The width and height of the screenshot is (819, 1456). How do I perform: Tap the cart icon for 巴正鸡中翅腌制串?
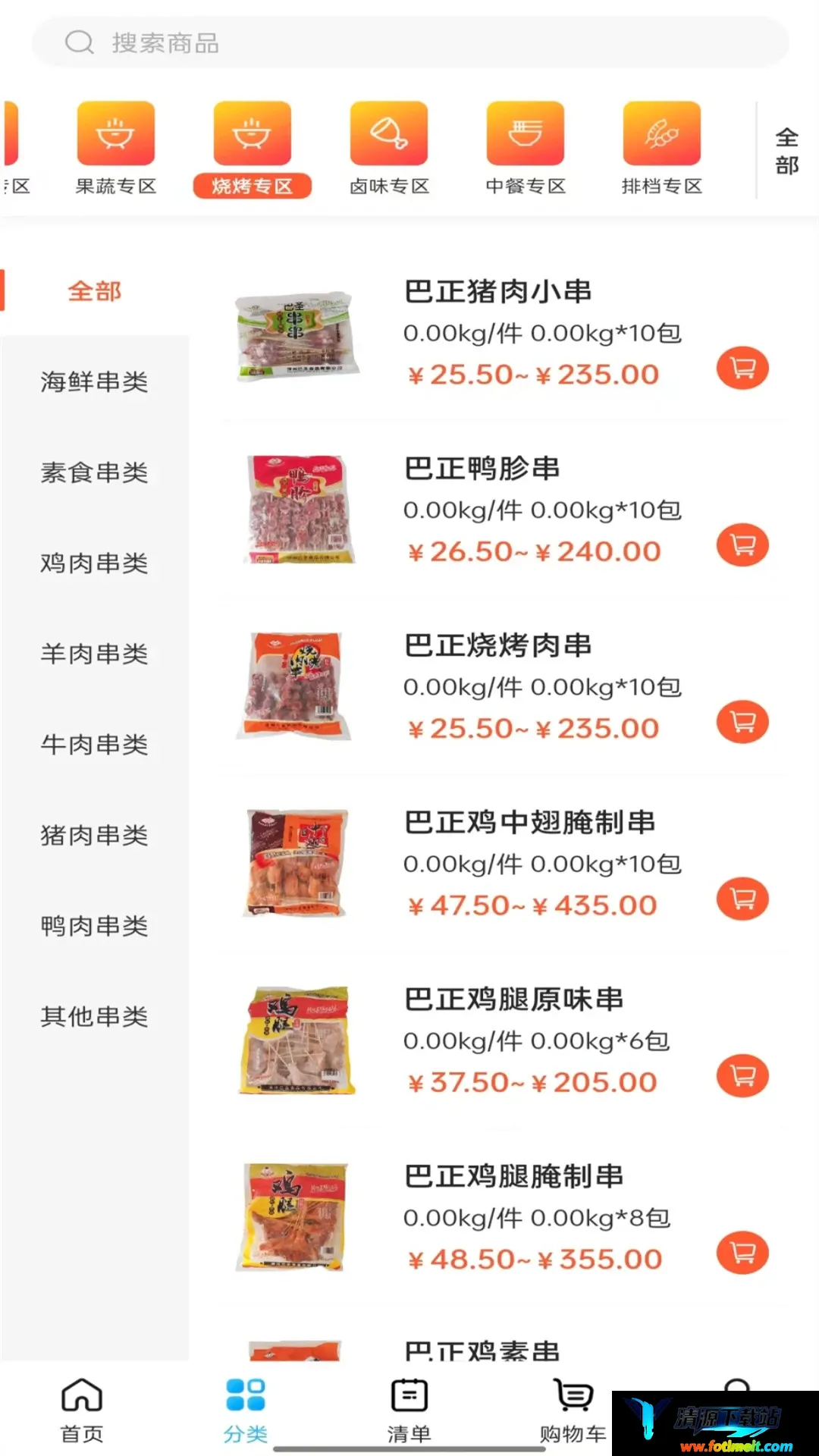[x=742, y=899]
